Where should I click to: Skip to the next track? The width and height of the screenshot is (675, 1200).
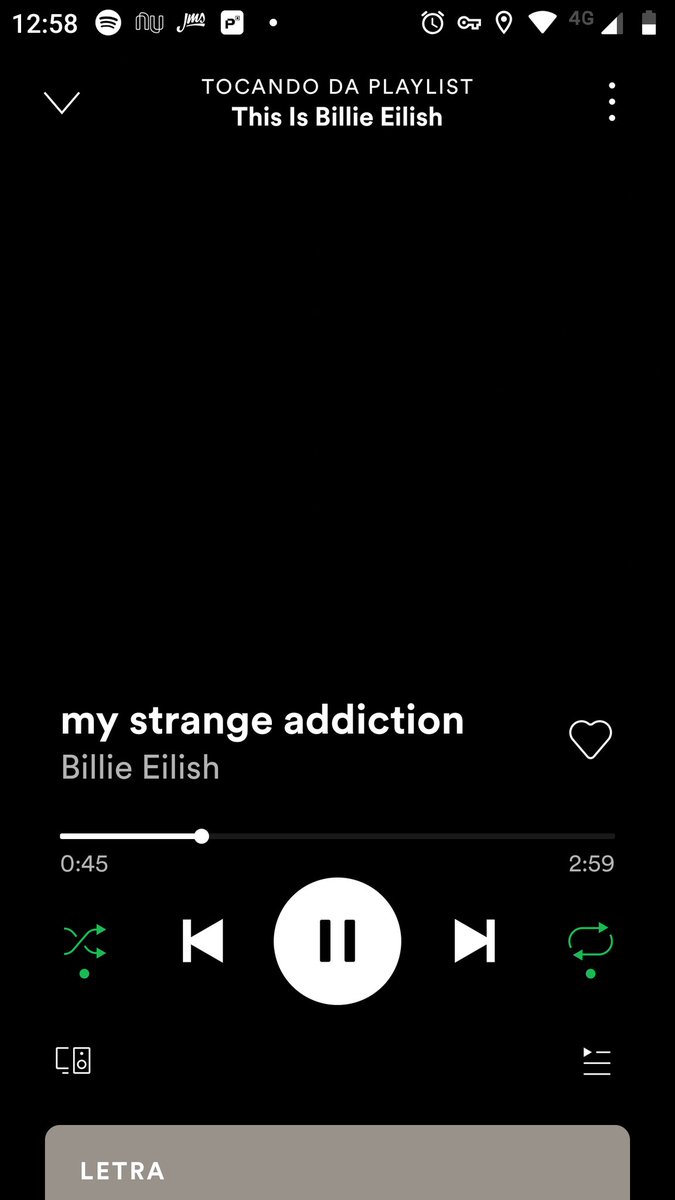click(x=474, y=941)
